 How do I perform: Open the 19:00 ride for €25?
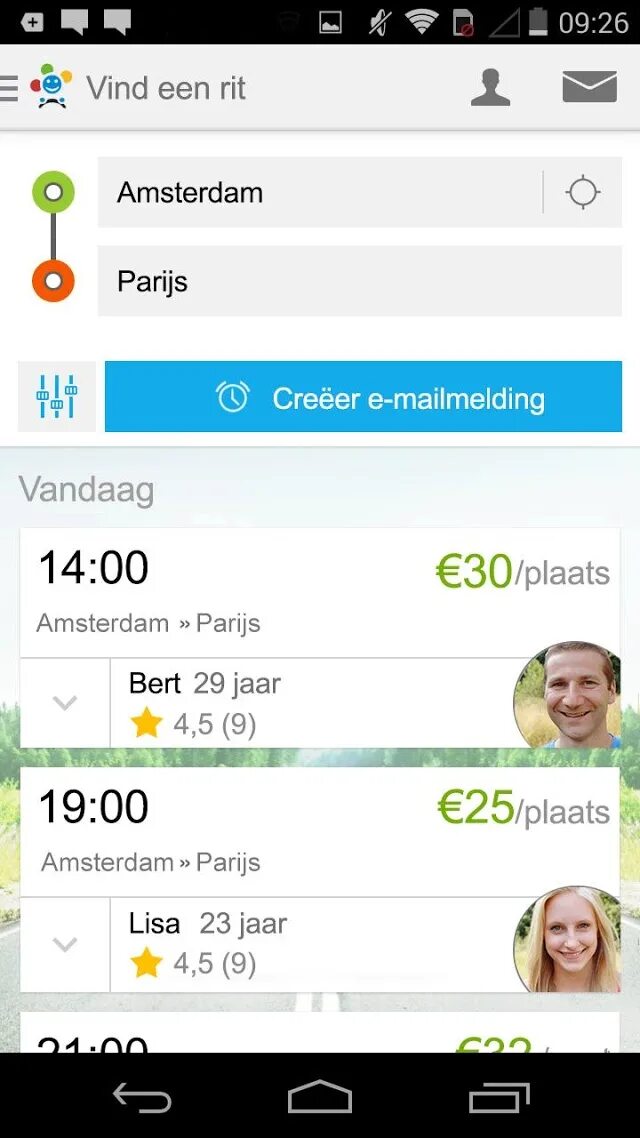pos(320,831)
